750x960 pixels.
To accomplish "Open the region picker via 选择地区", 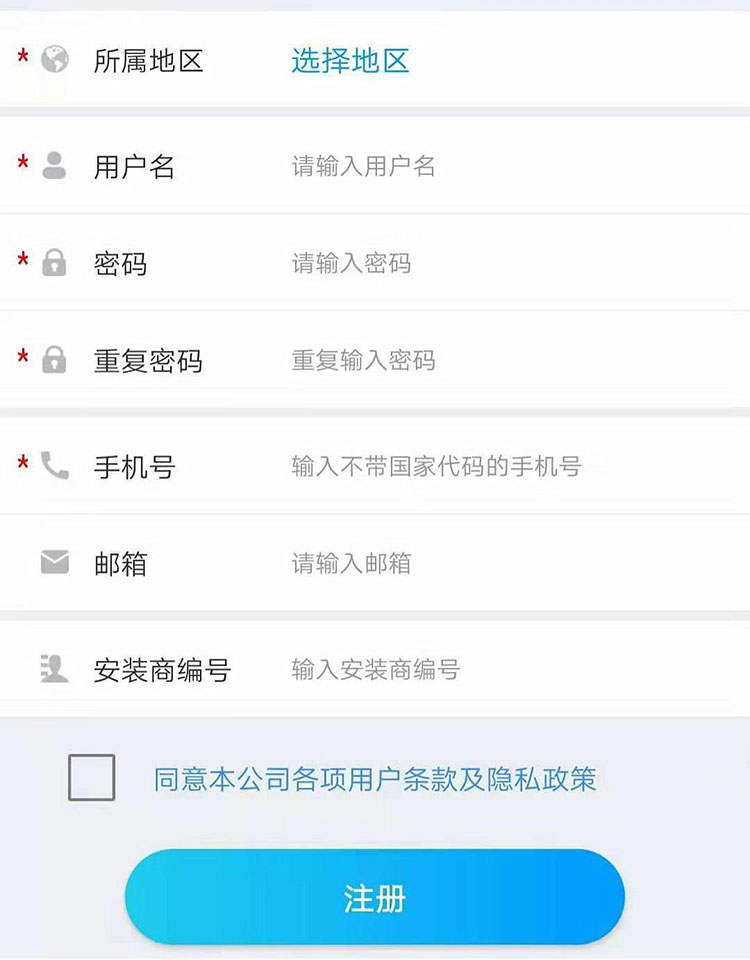I will [350, 60].
